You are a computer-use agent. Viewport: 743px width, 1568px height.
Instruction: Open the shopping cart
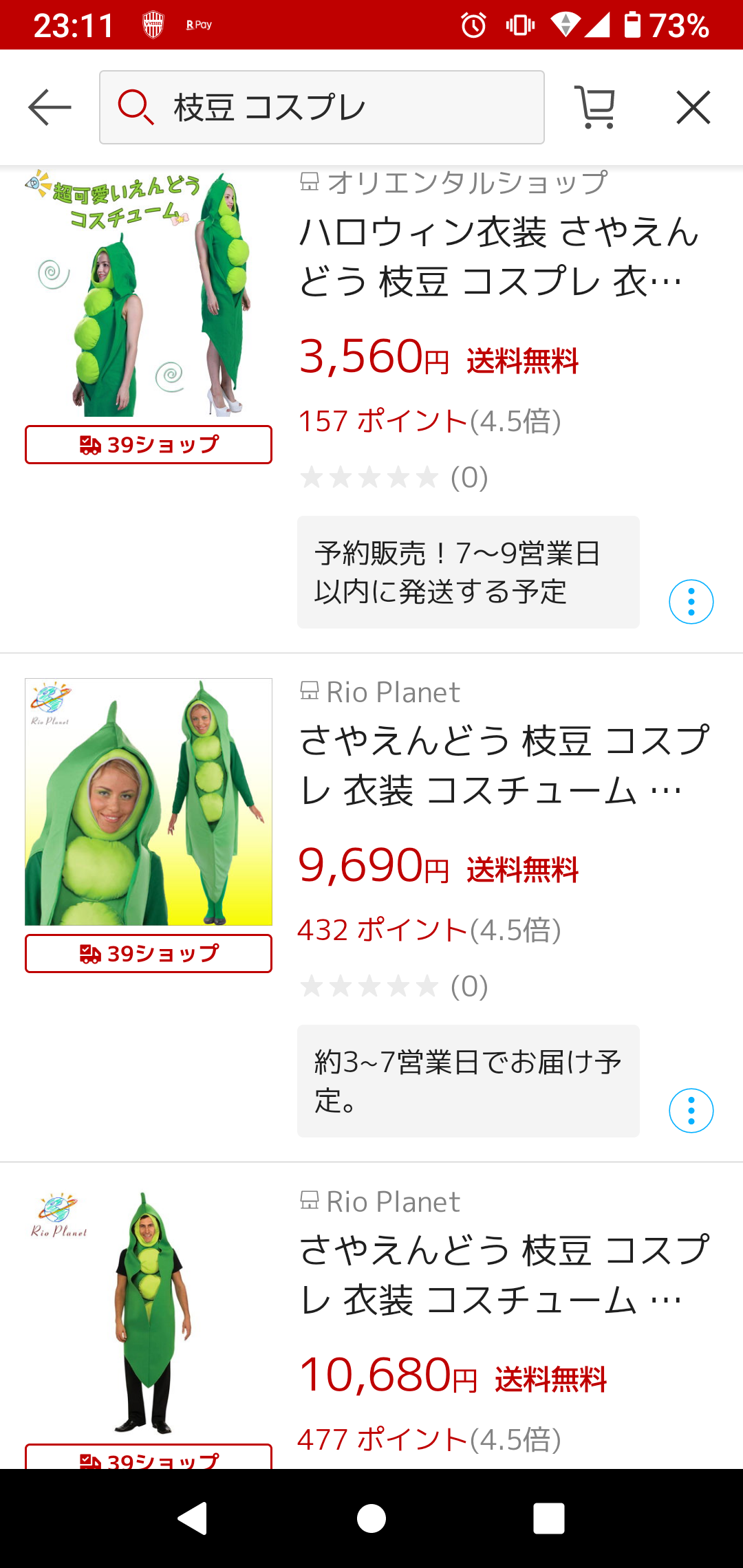click(595, 107)
